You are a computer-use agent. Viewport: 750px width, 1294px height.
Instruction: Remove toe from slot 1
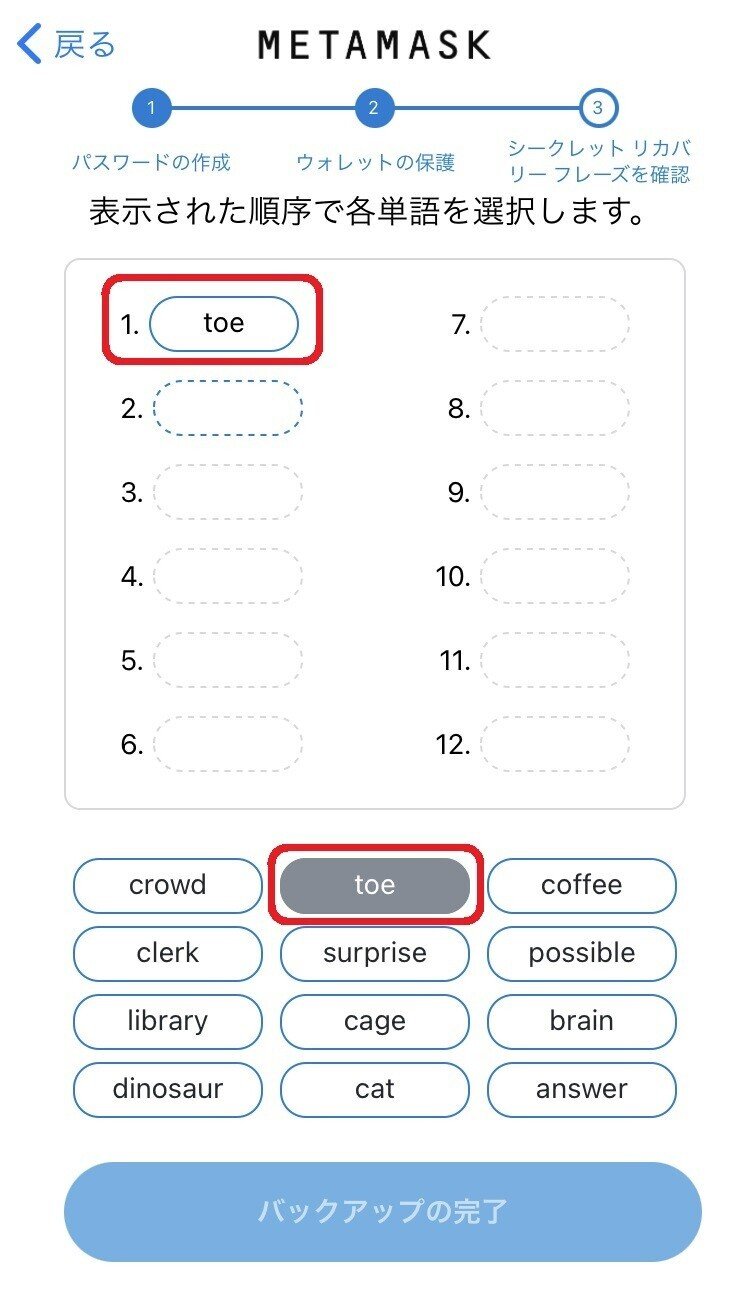click(224, 324)
